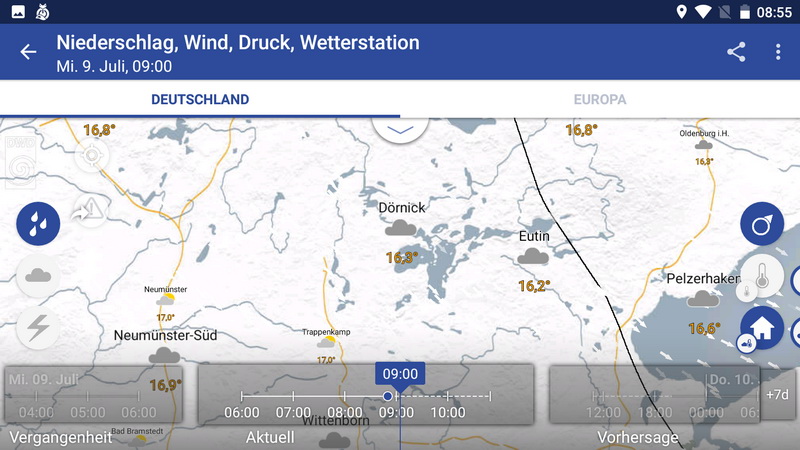The width and height of the screenshot is (800, 450).
Task: Switch to the Europa tab
Action: click(600, 100)
